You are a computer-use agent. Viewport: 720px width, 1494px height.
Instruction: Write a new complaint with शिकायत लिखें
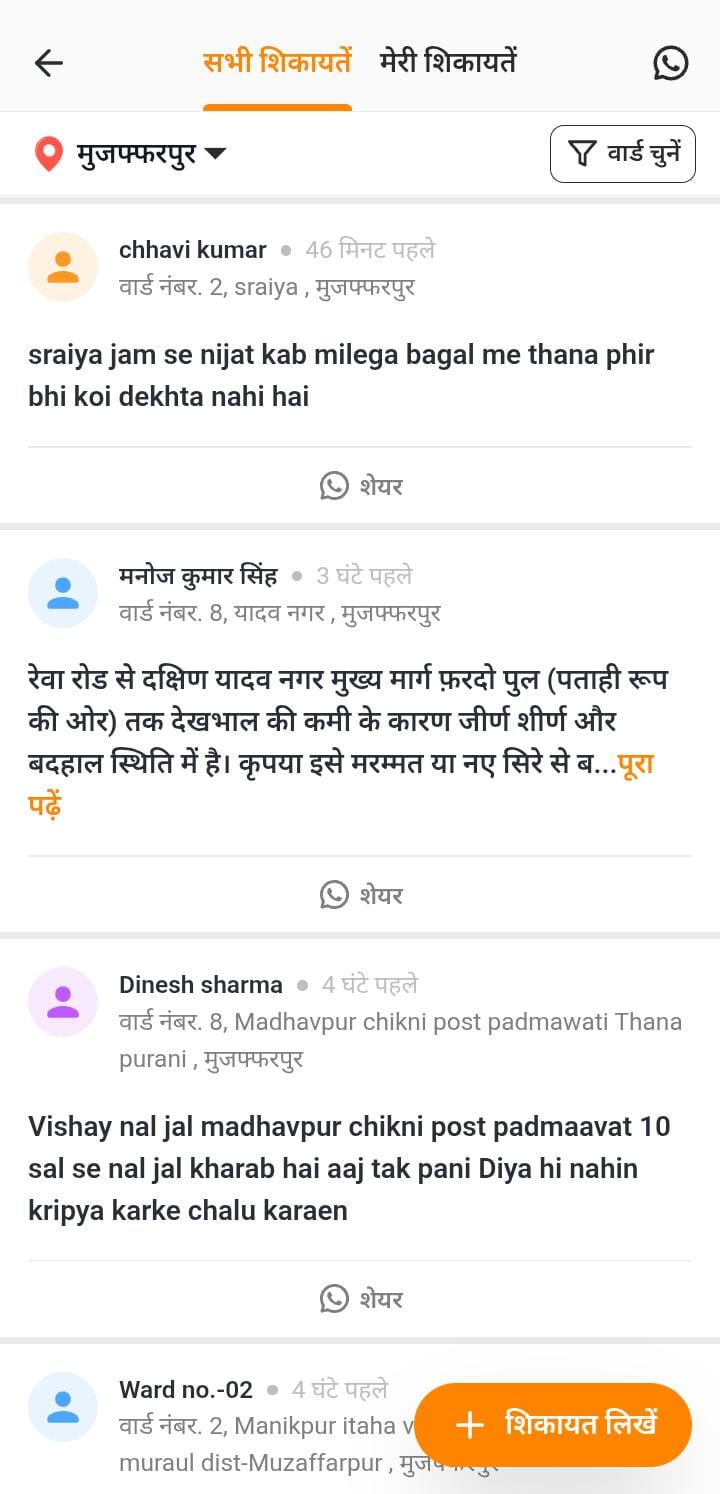553,1425
